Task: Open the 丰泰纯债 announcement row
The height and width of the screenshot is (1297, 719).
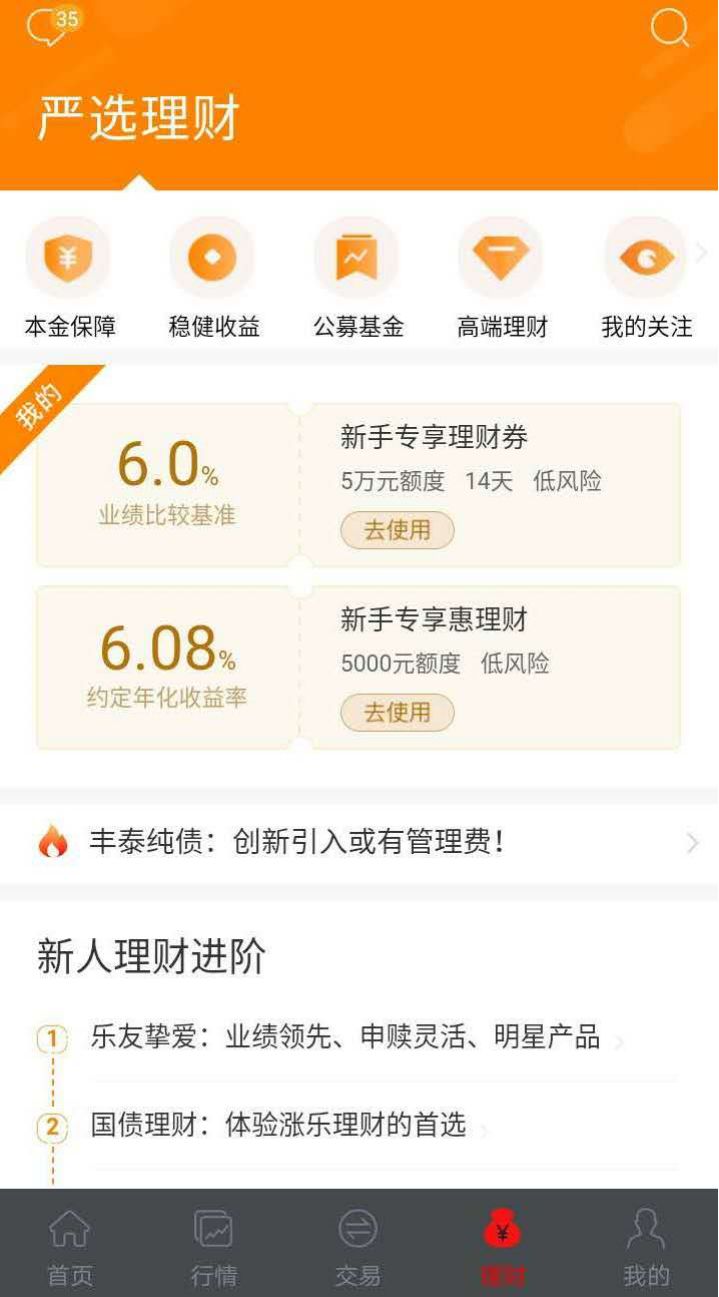Action: [x=359, y=843]
